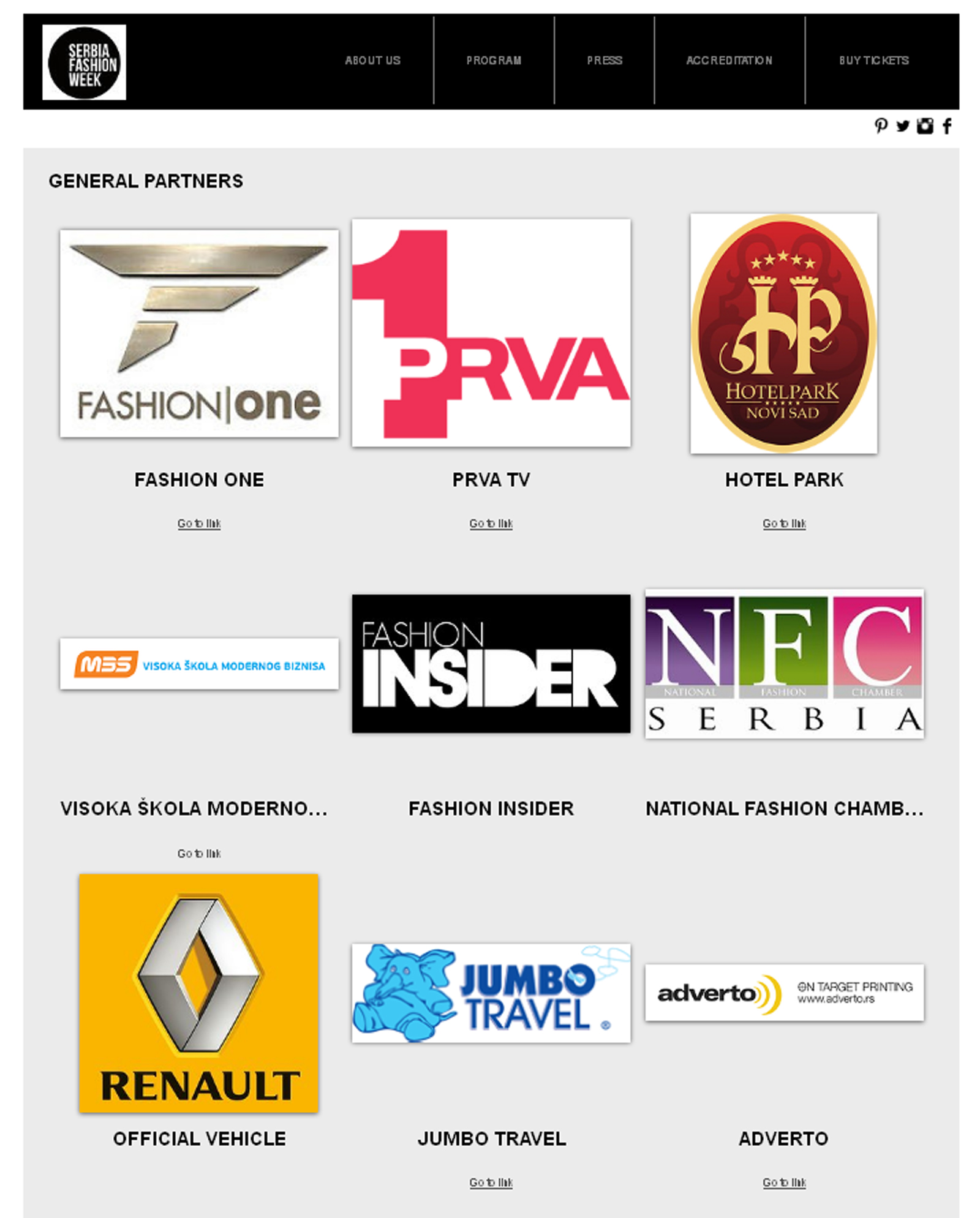The image size is (980, 1218).
Task: Open the Renault Official Vehicle tile
Action: [x=198, y=993]
